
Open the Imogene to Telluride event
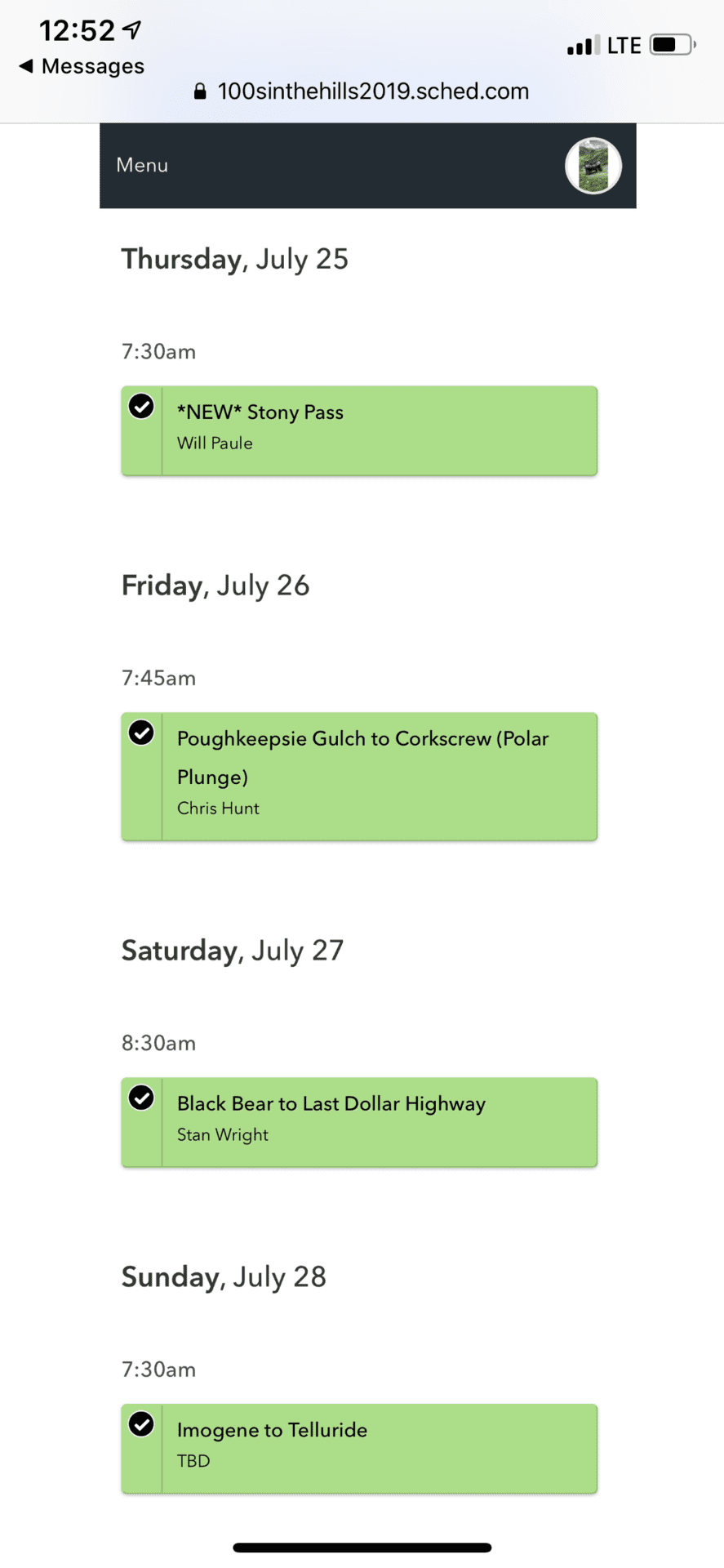pyautogui.click(x=380, y=1449)
